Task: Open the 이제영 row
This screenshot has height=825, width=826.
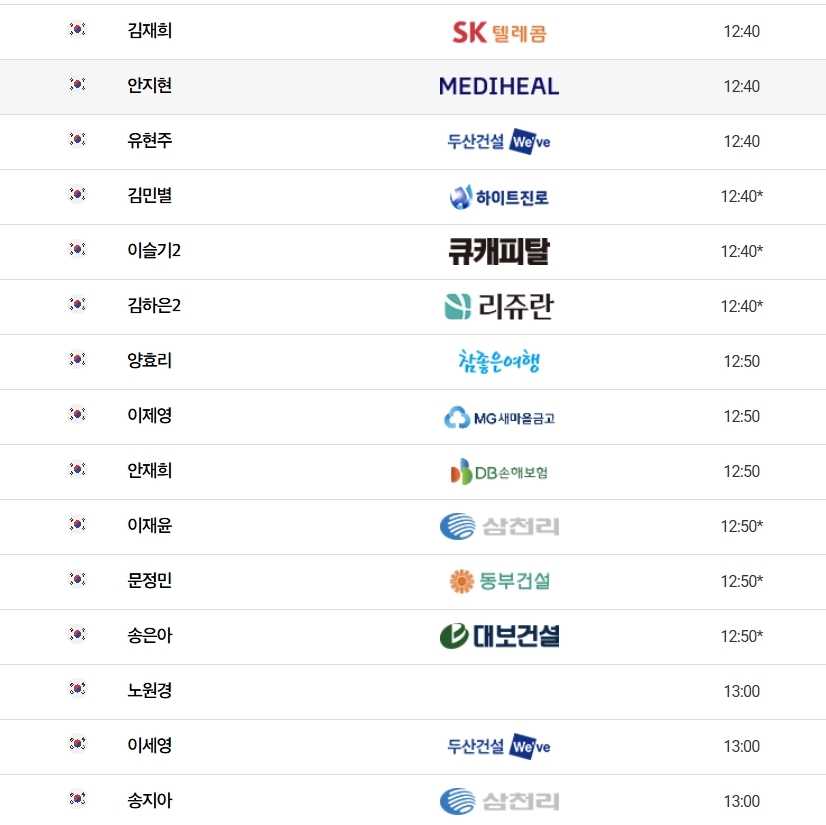Action: [150, 416]
